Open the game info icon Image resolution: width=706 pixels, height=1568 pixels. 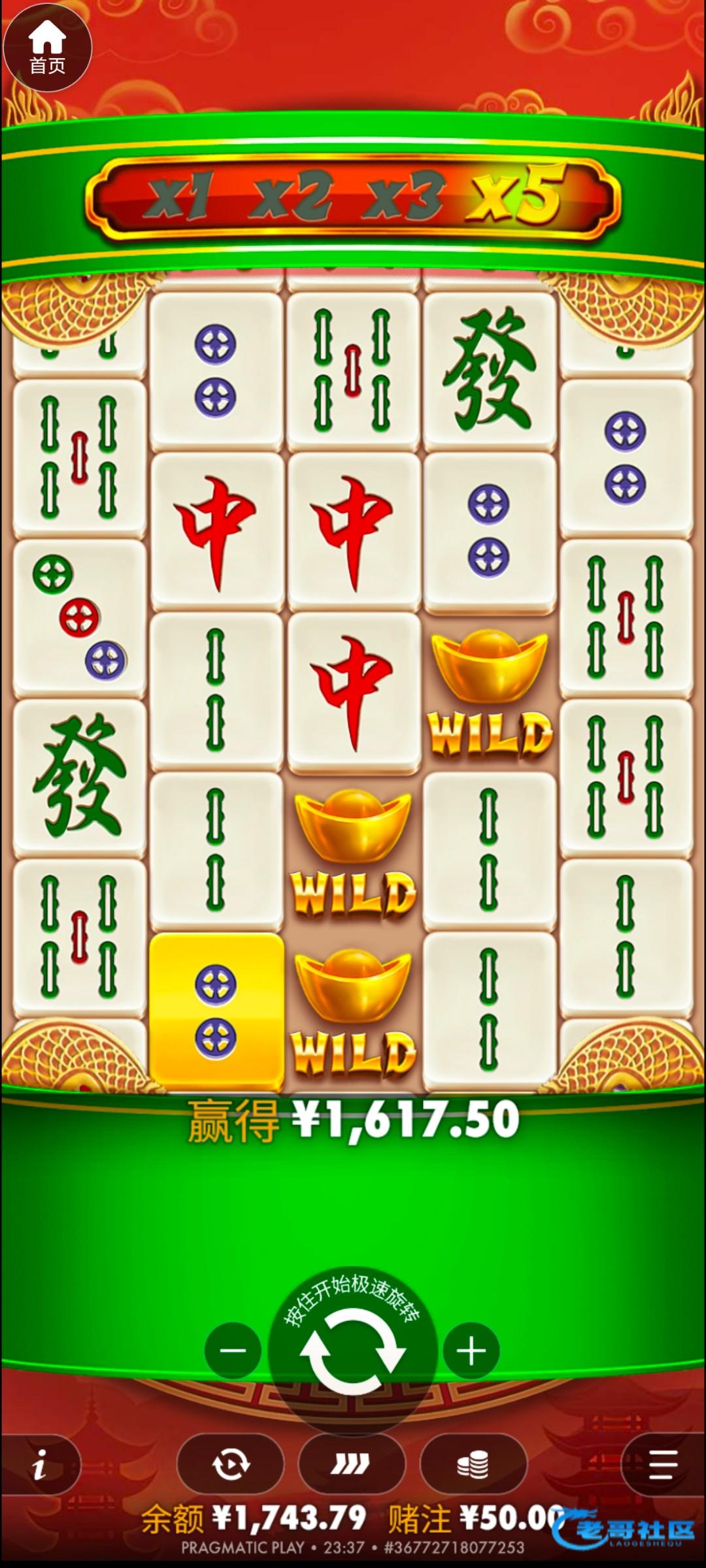coord(41,1467)
